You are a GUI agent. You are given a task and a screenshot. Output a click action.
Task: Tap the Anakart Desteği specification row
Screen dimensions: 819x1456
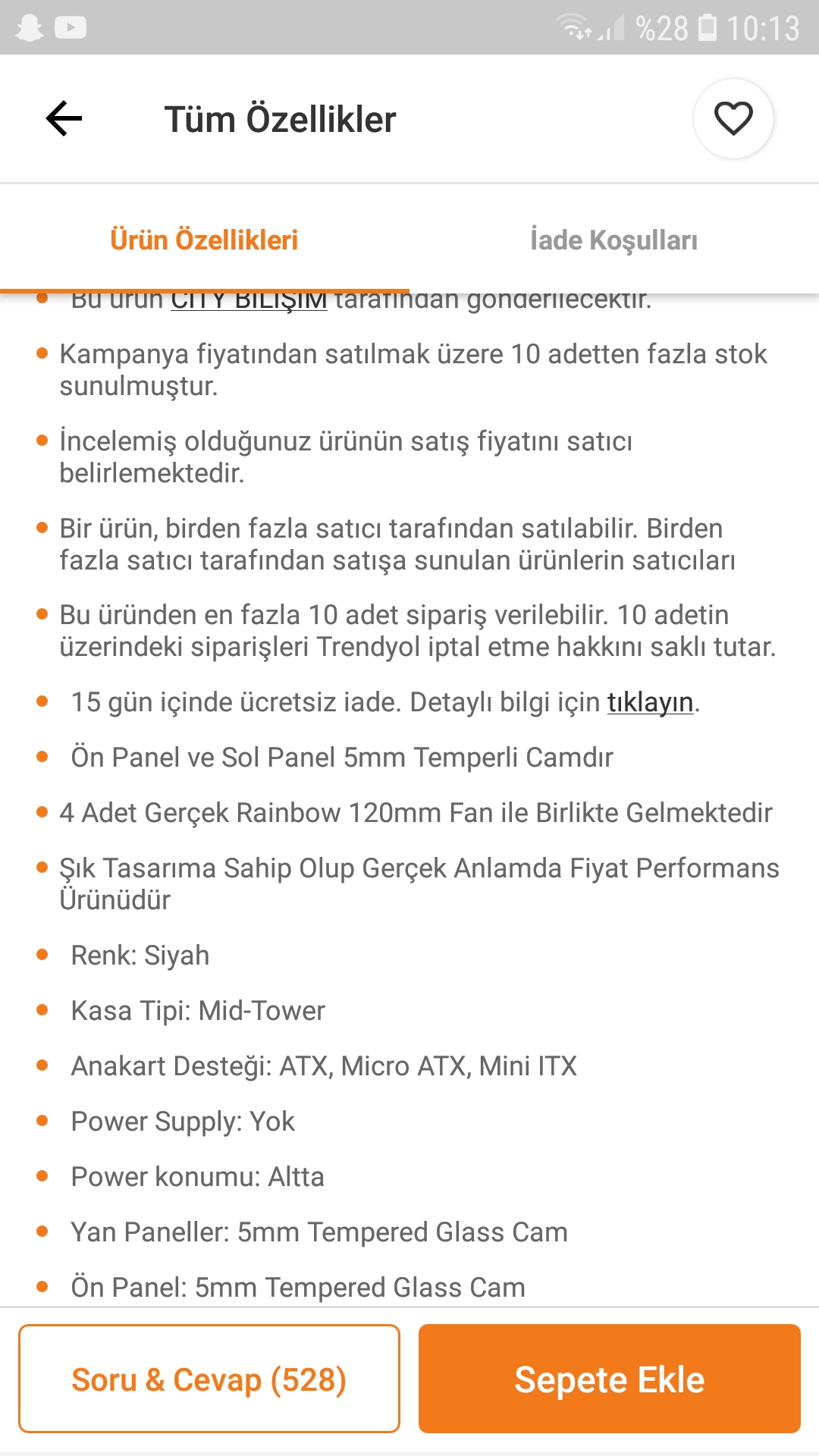(324, 1065)
